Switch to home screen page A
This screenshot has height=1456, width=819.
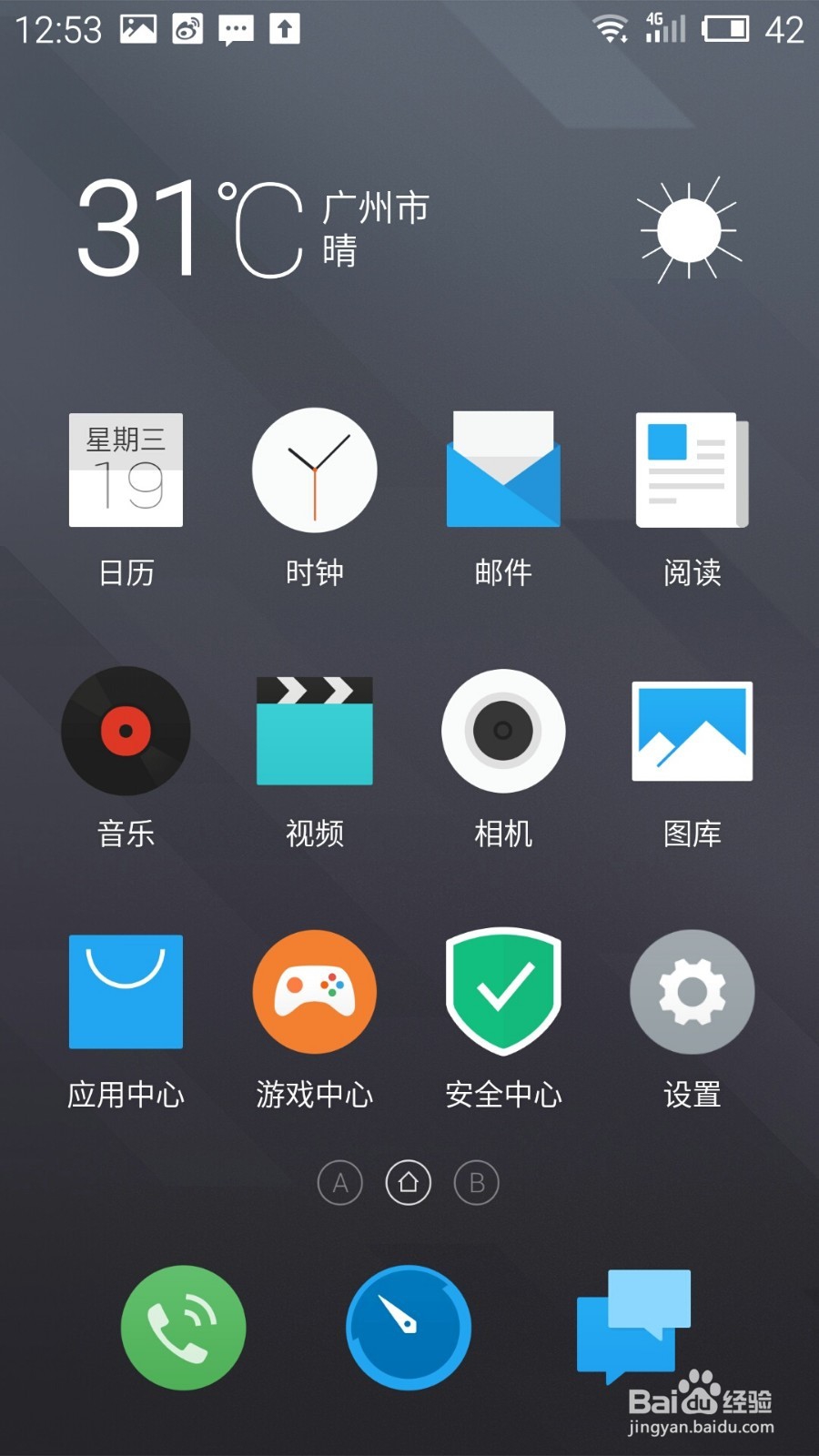[340, 1183]
